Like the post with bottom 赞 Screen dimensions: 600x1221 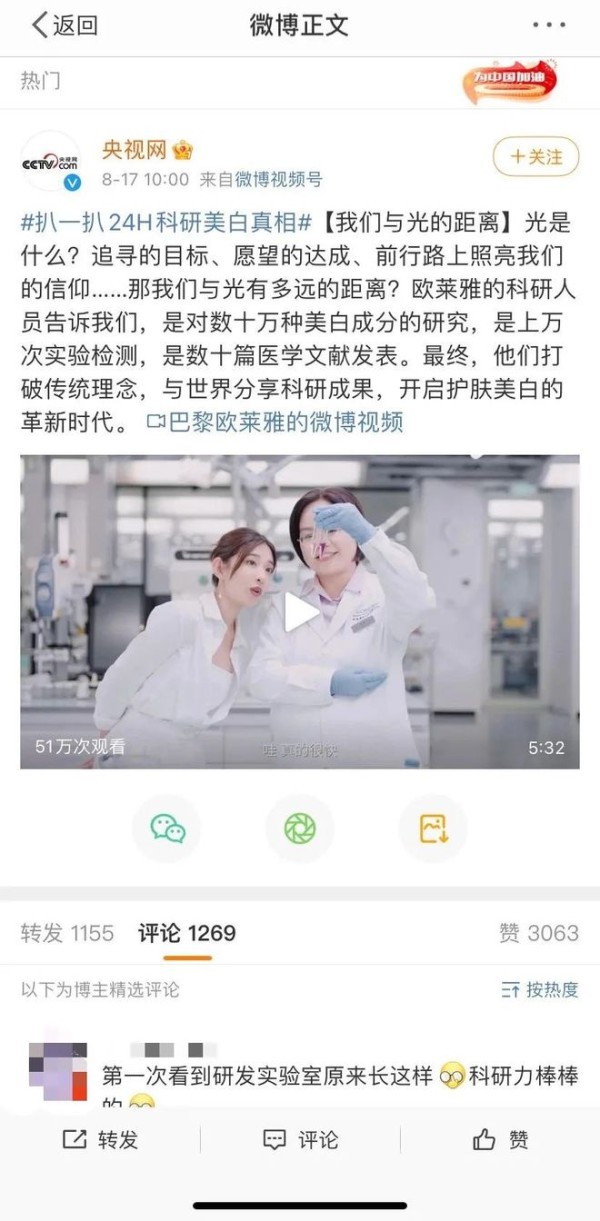(500, 1140)
